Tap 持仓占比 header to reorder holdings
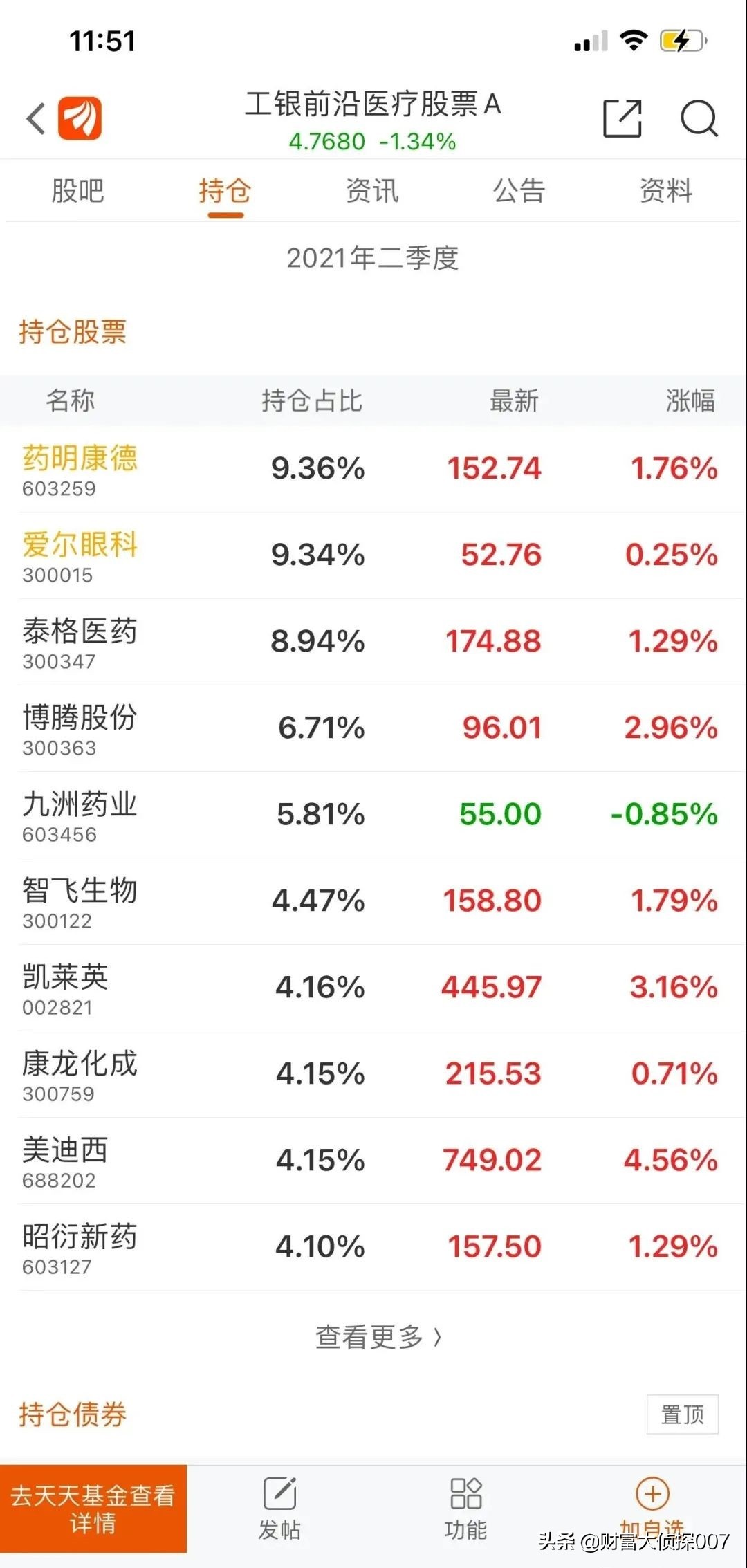This screenshot has height=1568, width=747. (x=309, y=400)
